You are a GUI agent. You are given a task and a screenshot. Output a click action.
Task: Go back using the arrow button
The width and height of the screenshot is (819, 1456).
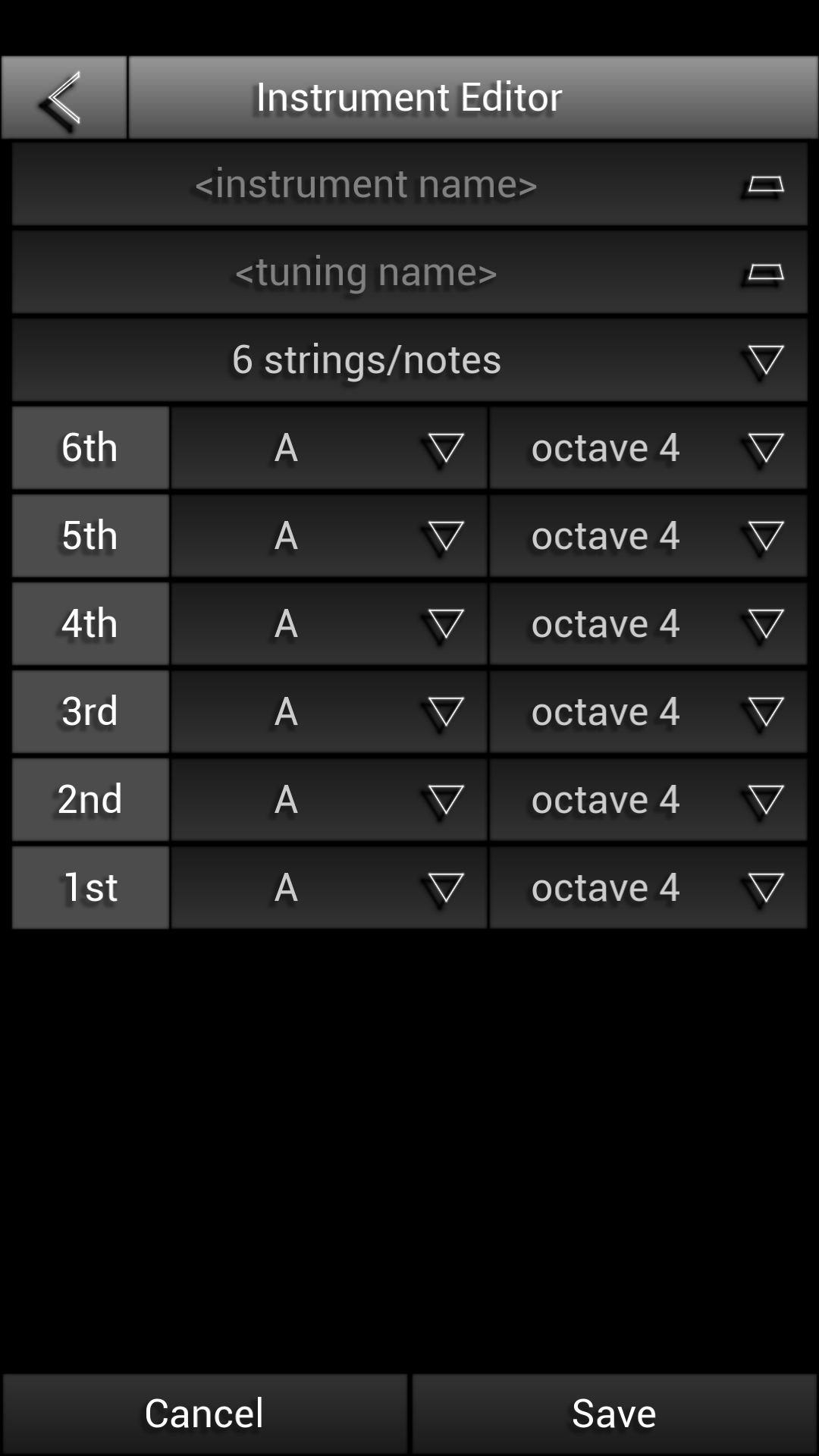pos(64,97)
